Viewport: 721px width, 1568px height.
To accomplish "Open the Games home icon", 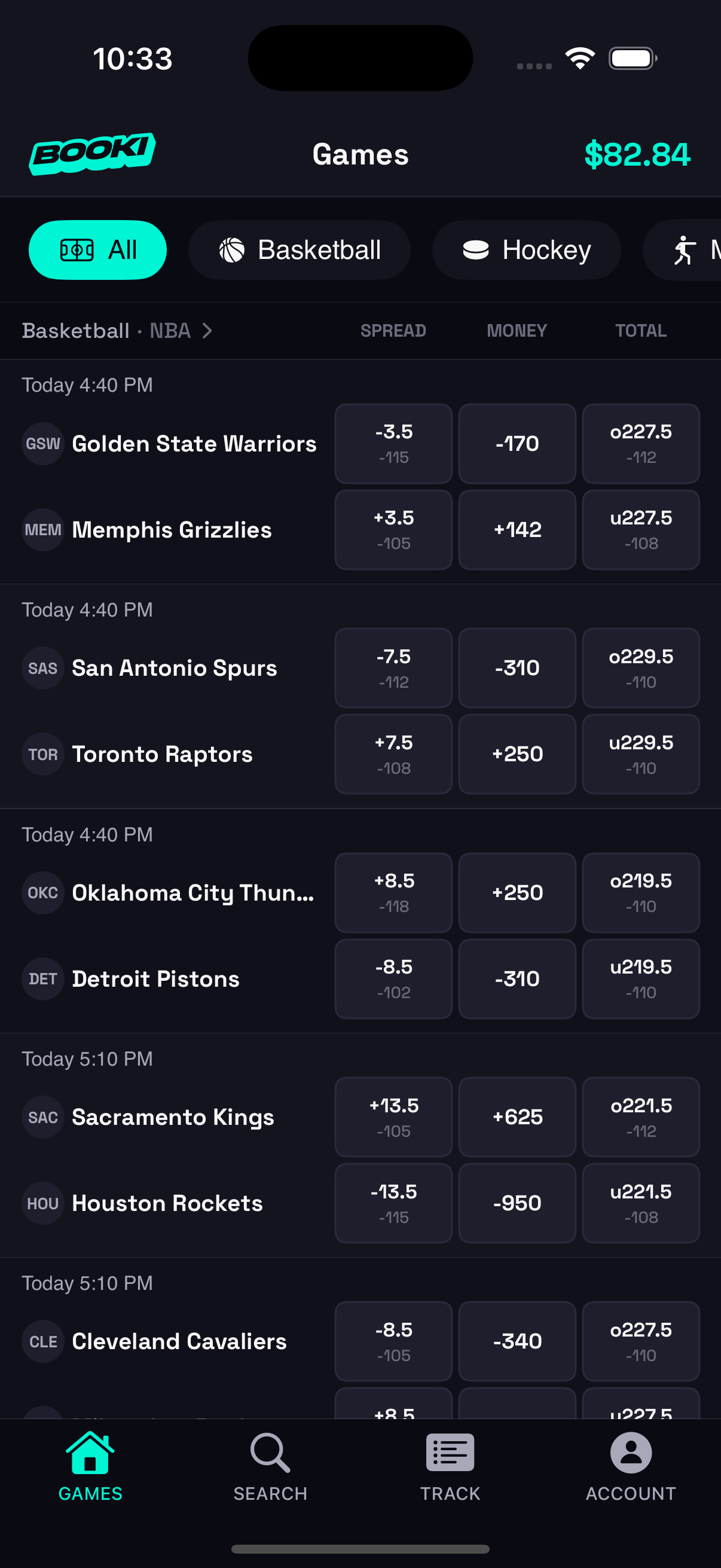I will (x=90, y=1454).
